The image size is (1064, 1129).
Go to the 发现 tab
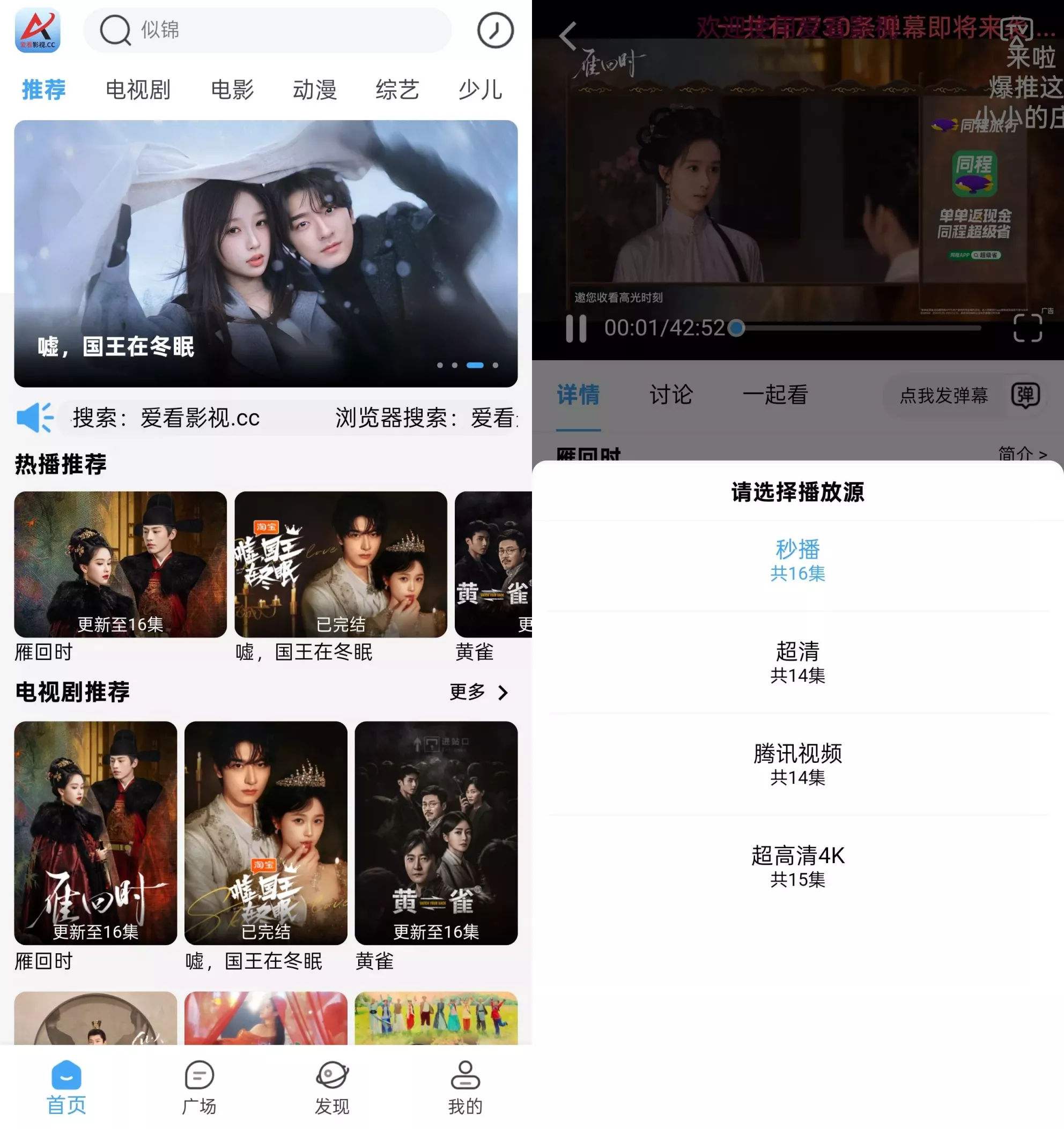[332, 1088]
